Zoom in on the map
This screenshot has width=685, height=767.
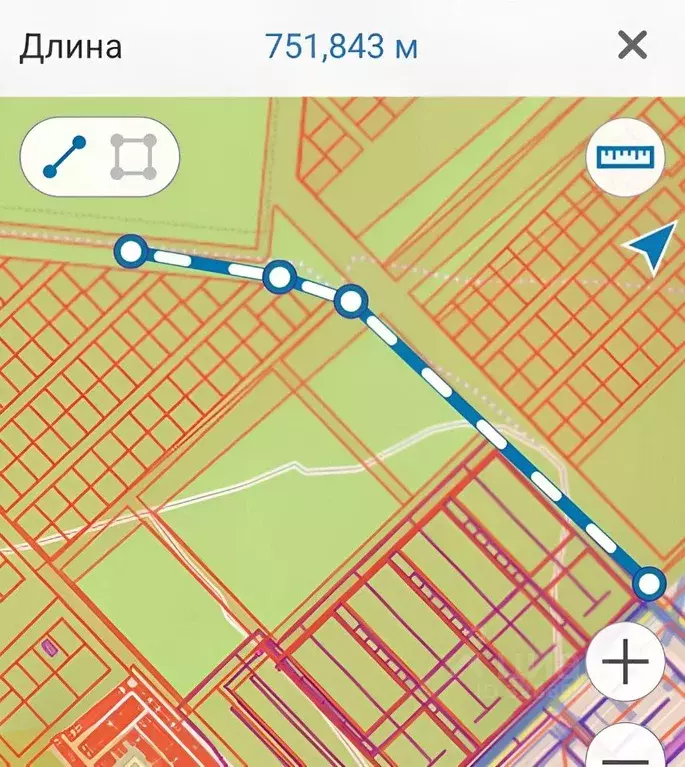(625, 662)
